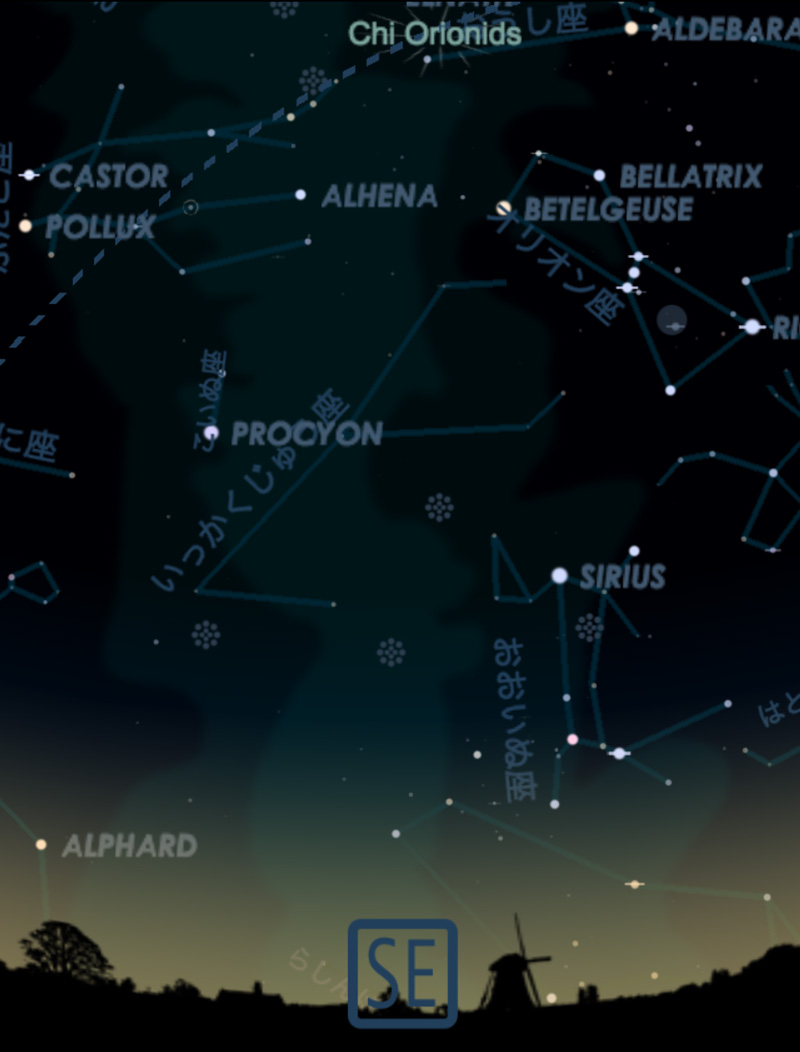Select the star Sirius
Image resolution: width=800 pixels, height=1052 pixels.
(559, 575)
